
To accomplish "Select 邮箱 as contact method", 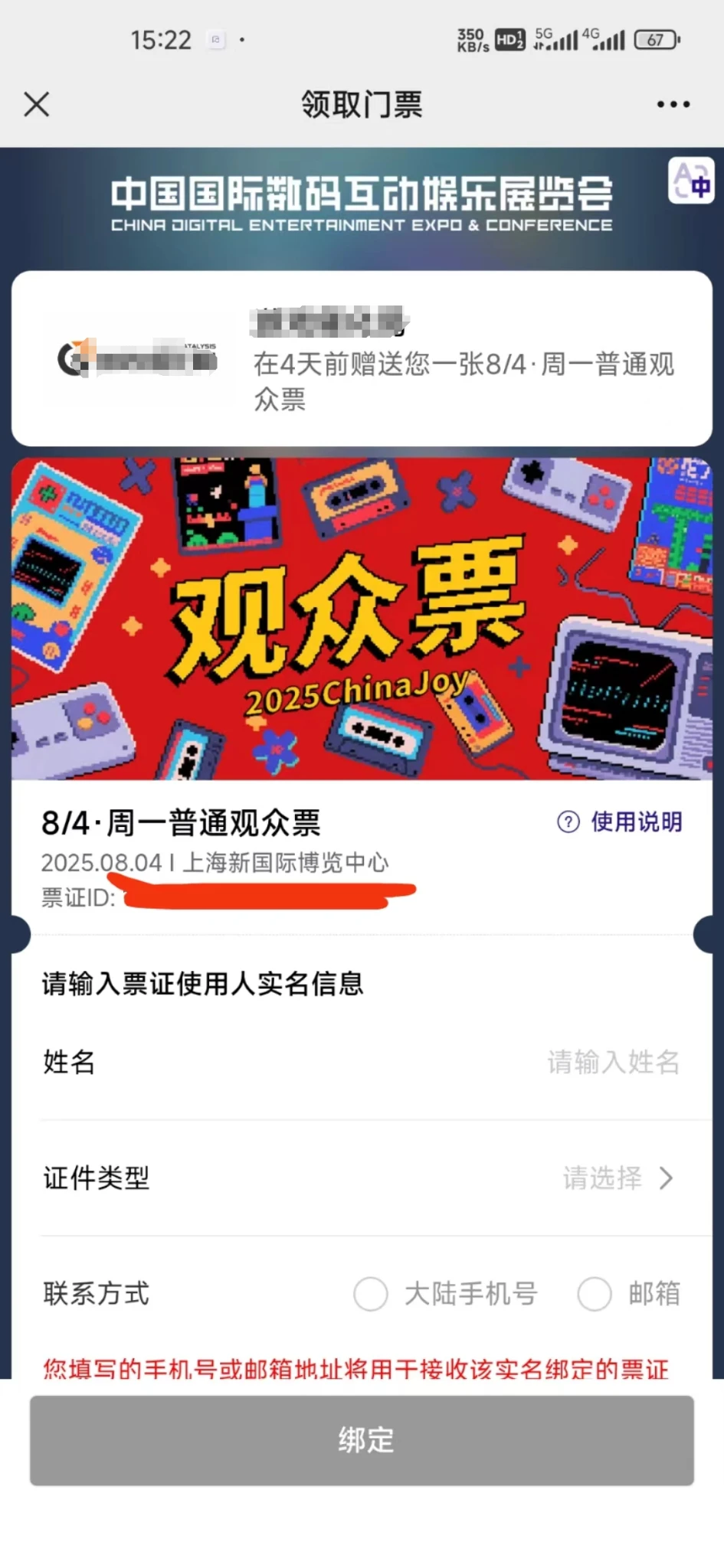I will click(x=595, y=1294).
